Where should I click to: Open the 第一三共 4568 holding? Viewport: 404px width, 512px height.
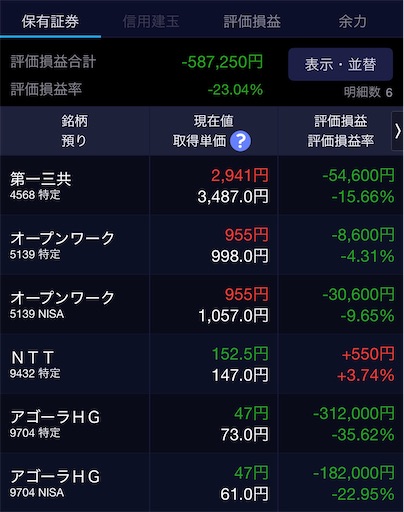[202, 185]
